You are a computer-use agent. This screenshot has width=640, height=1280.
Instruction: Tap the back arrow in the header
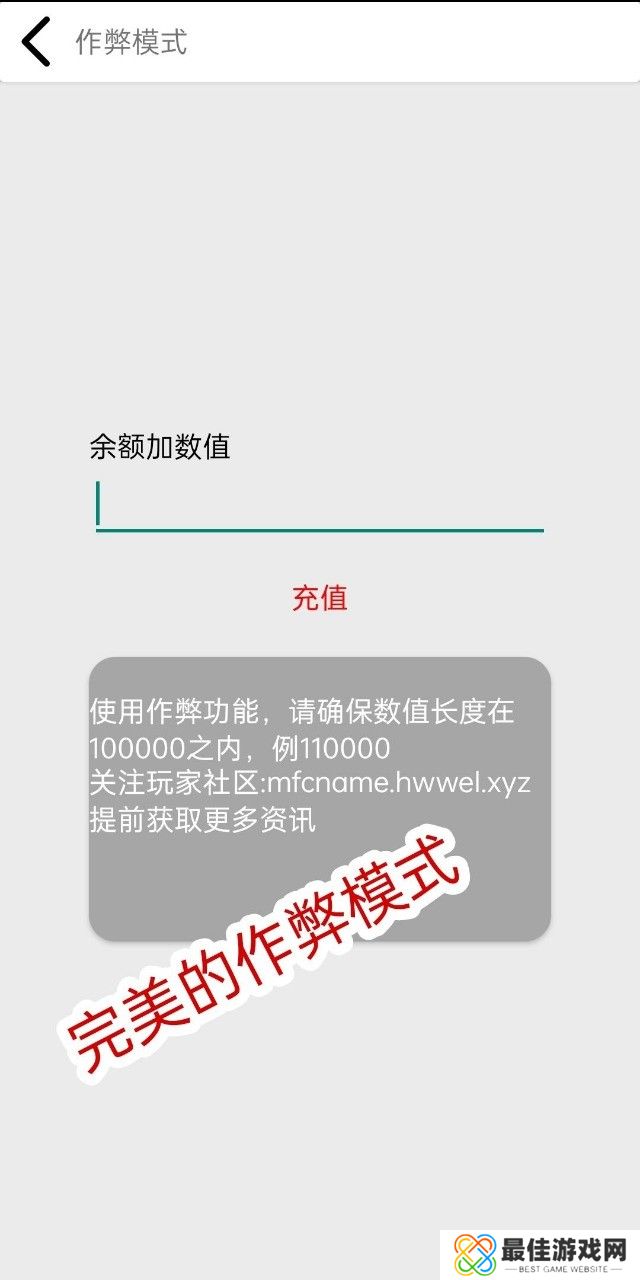36,42
